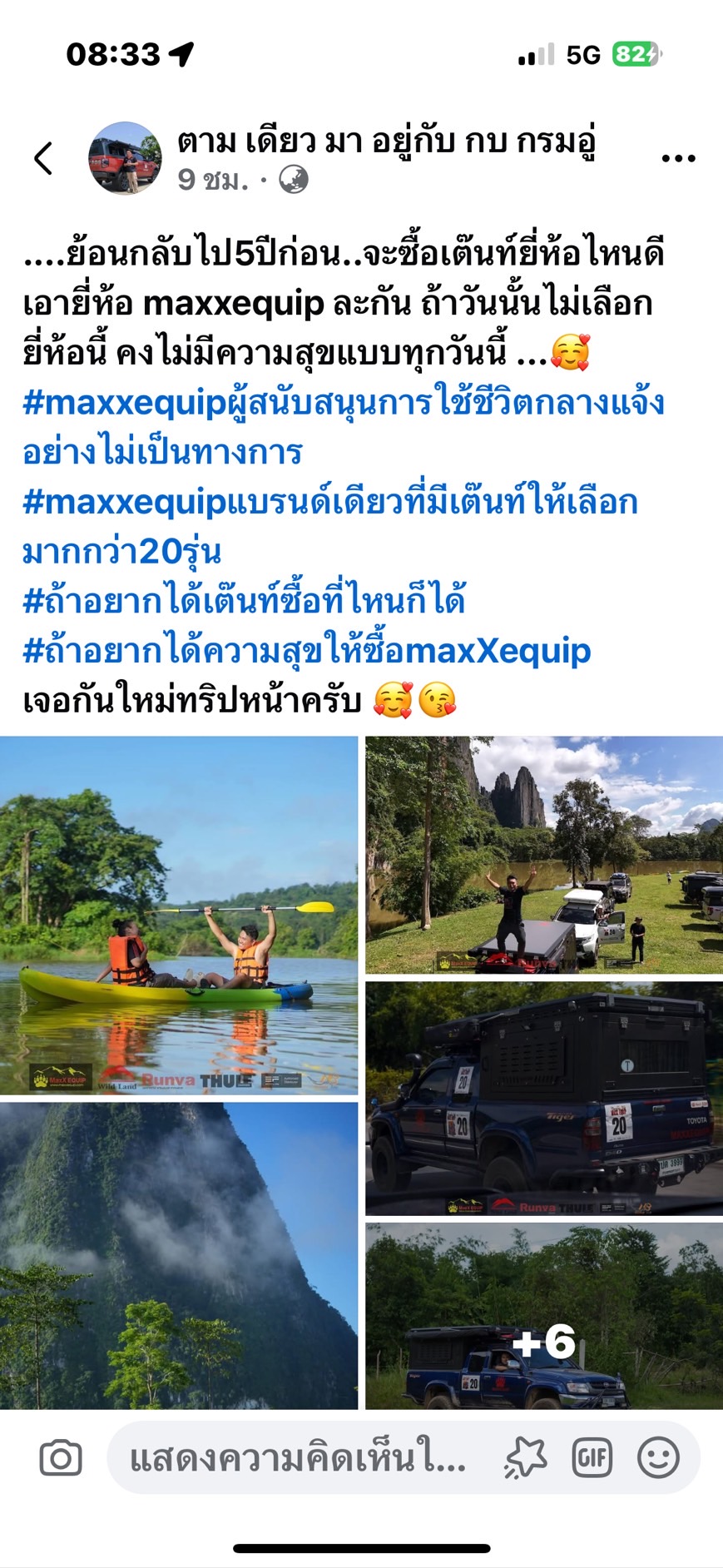Open the sticker and avatar picker
The height and width of the screenshot is (1568, 723).
[526, 1458]
